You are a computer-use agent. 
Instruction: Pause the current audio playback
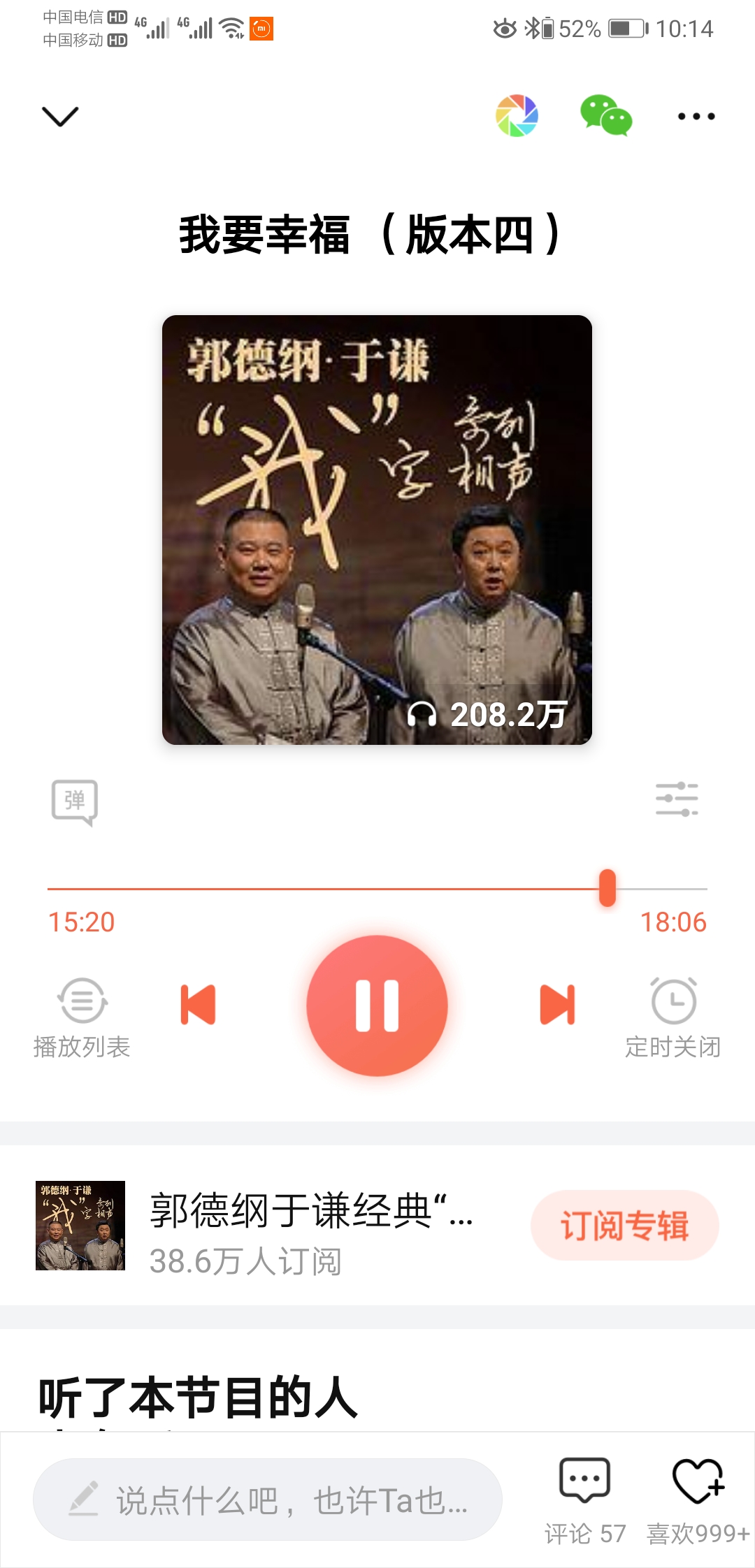point(377,1004)
